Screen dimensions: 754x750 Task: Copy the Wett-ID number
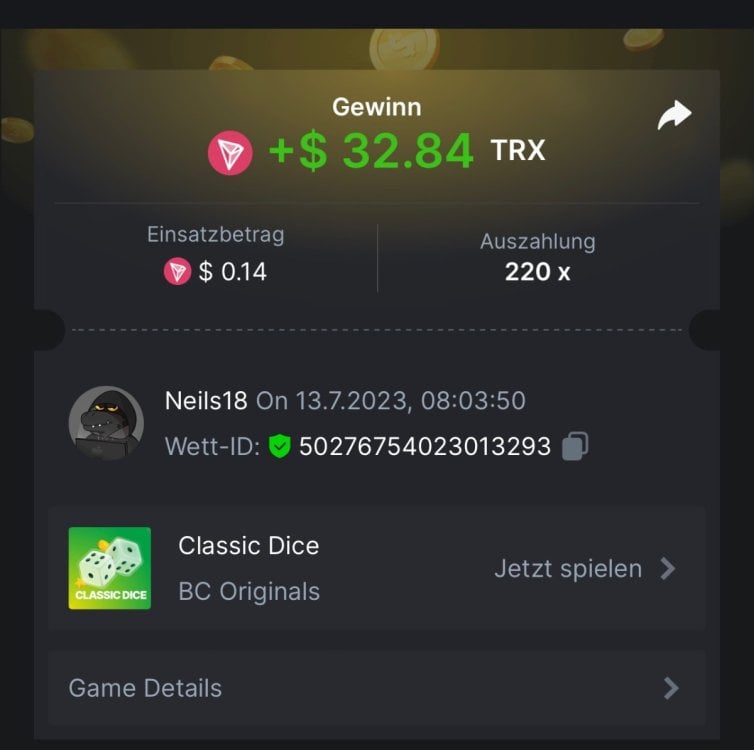(574, 446)
